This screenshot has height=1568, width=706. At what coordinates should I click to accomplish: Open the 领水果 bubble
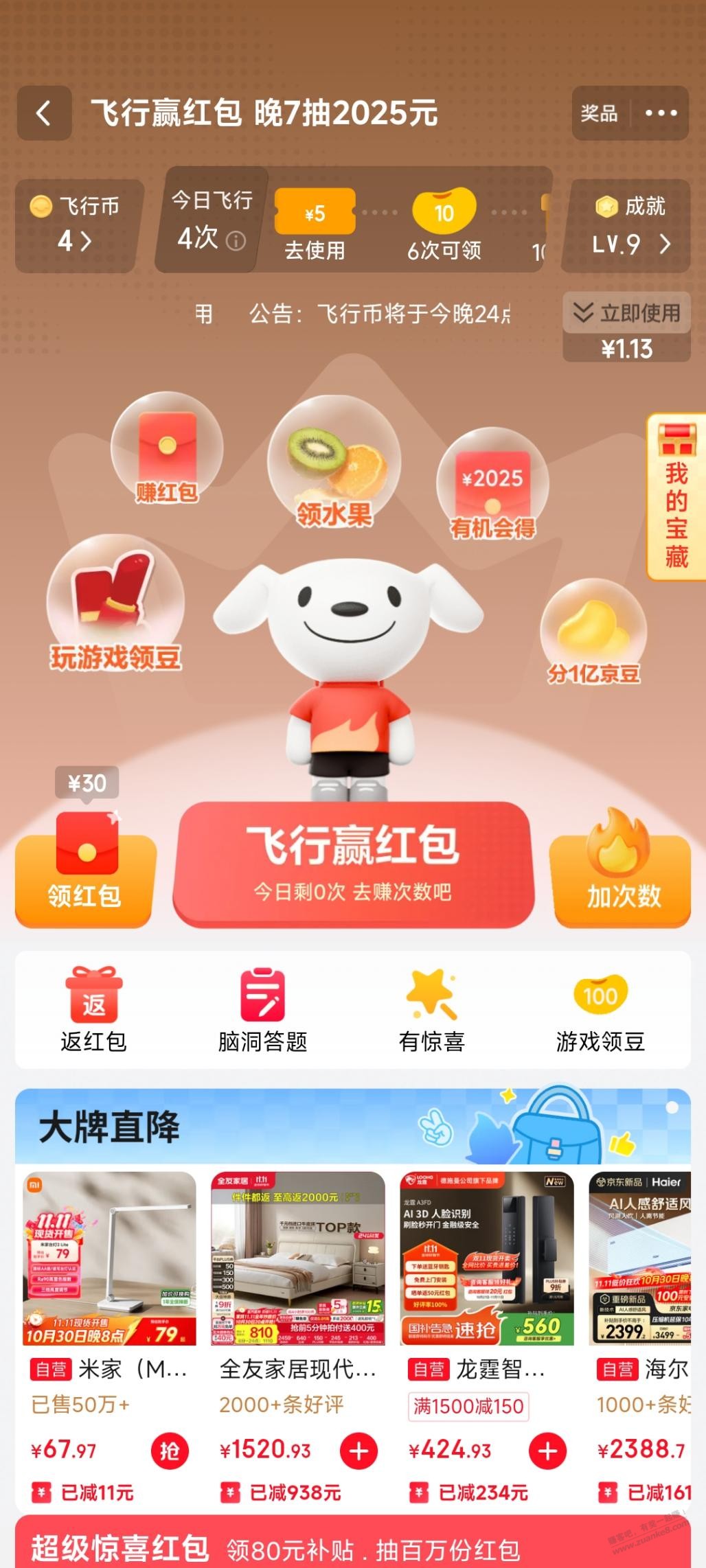pyautogui.click(x=334, y=461)
